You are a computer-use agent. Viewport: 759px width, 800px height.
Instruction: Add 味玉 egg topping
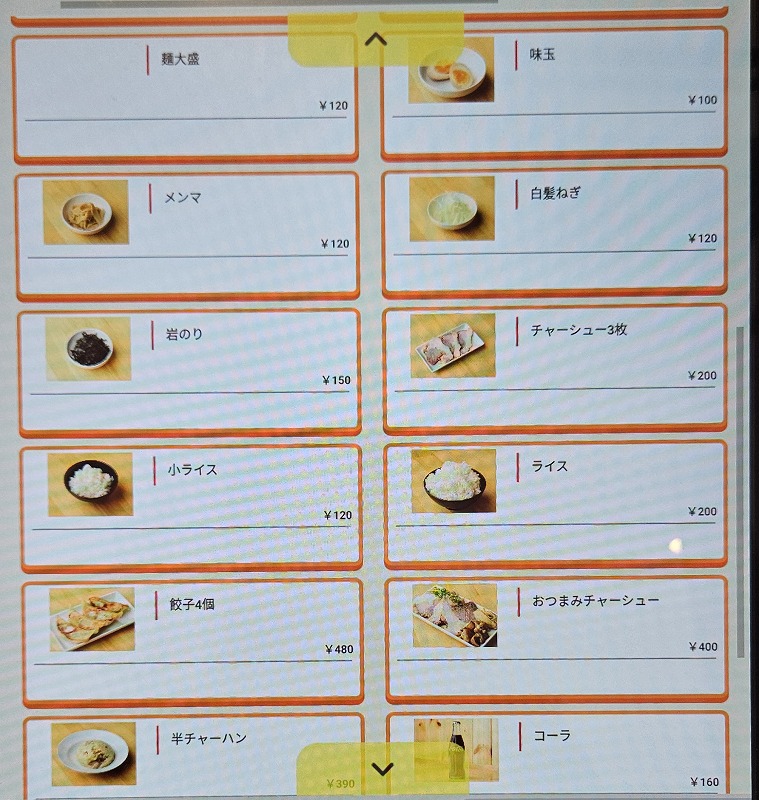point(554,92)
